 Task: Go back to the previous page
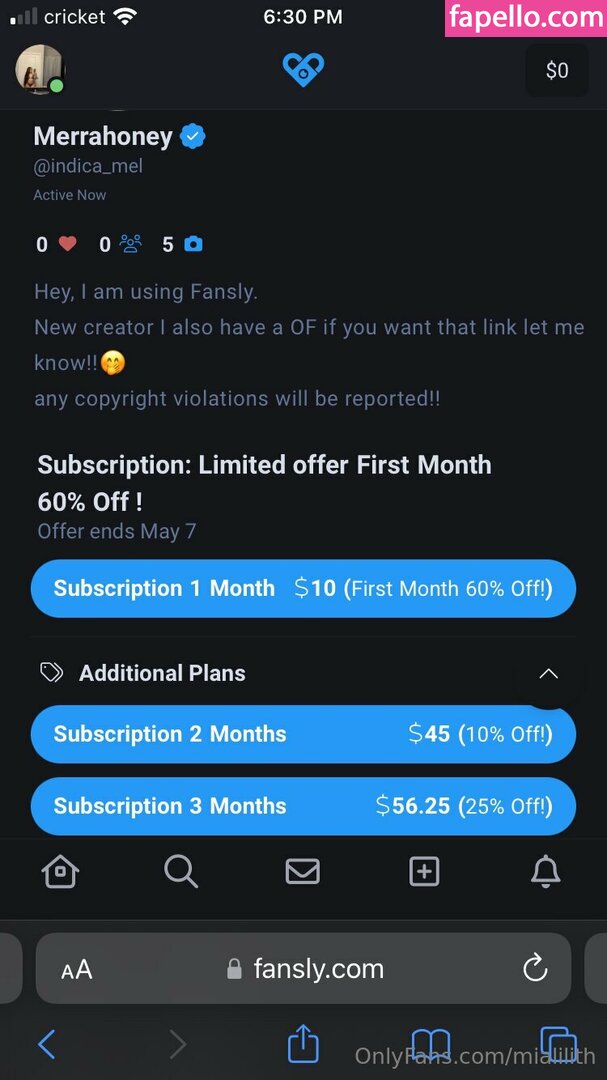click(x=47, y=1045)
